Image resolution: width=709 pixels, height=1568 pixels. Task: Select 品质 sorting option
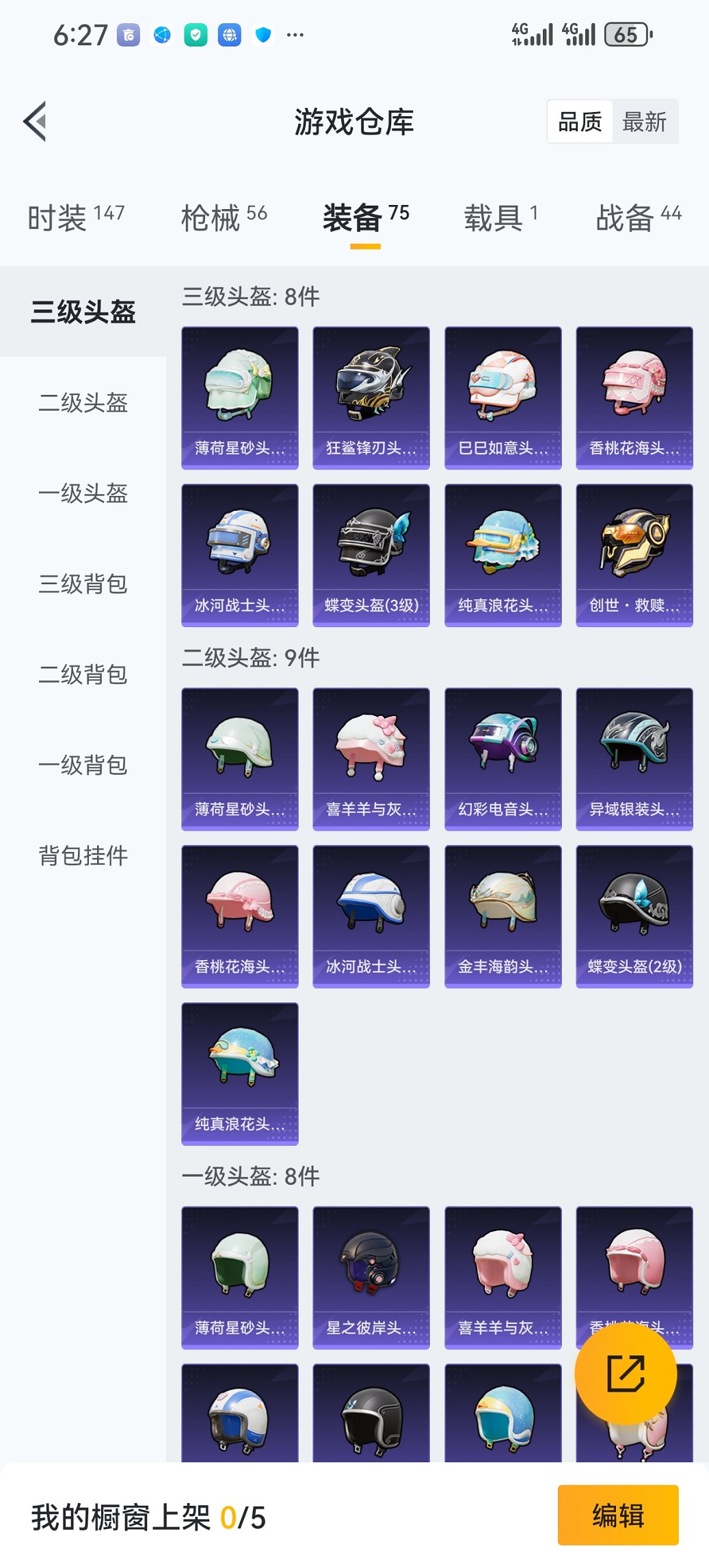click(582, 121)
